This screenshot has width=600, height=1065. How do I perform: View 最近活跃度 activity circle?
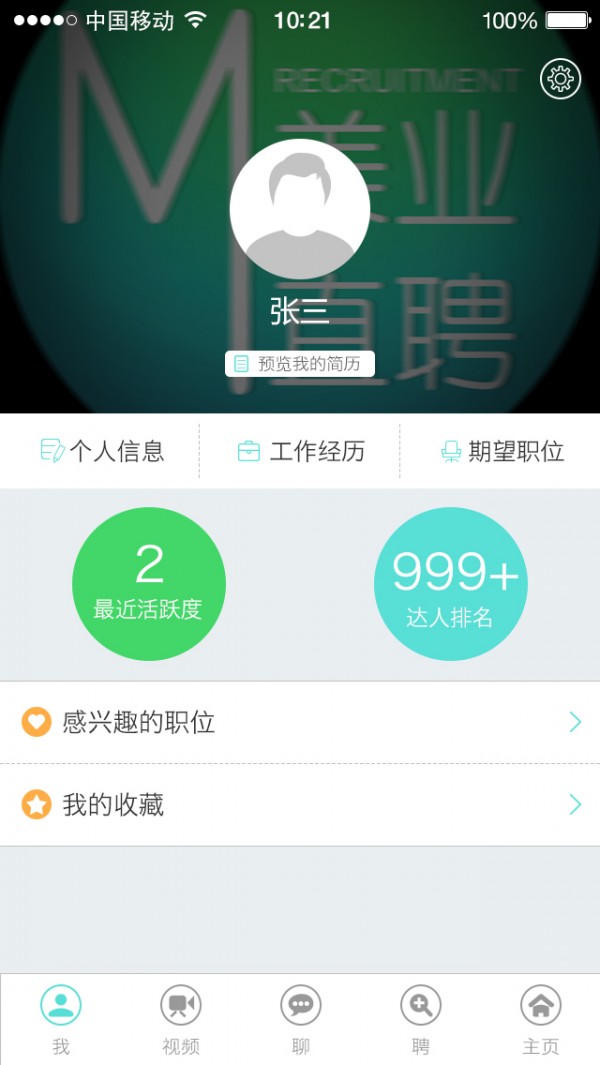click(x=149, y=584)
